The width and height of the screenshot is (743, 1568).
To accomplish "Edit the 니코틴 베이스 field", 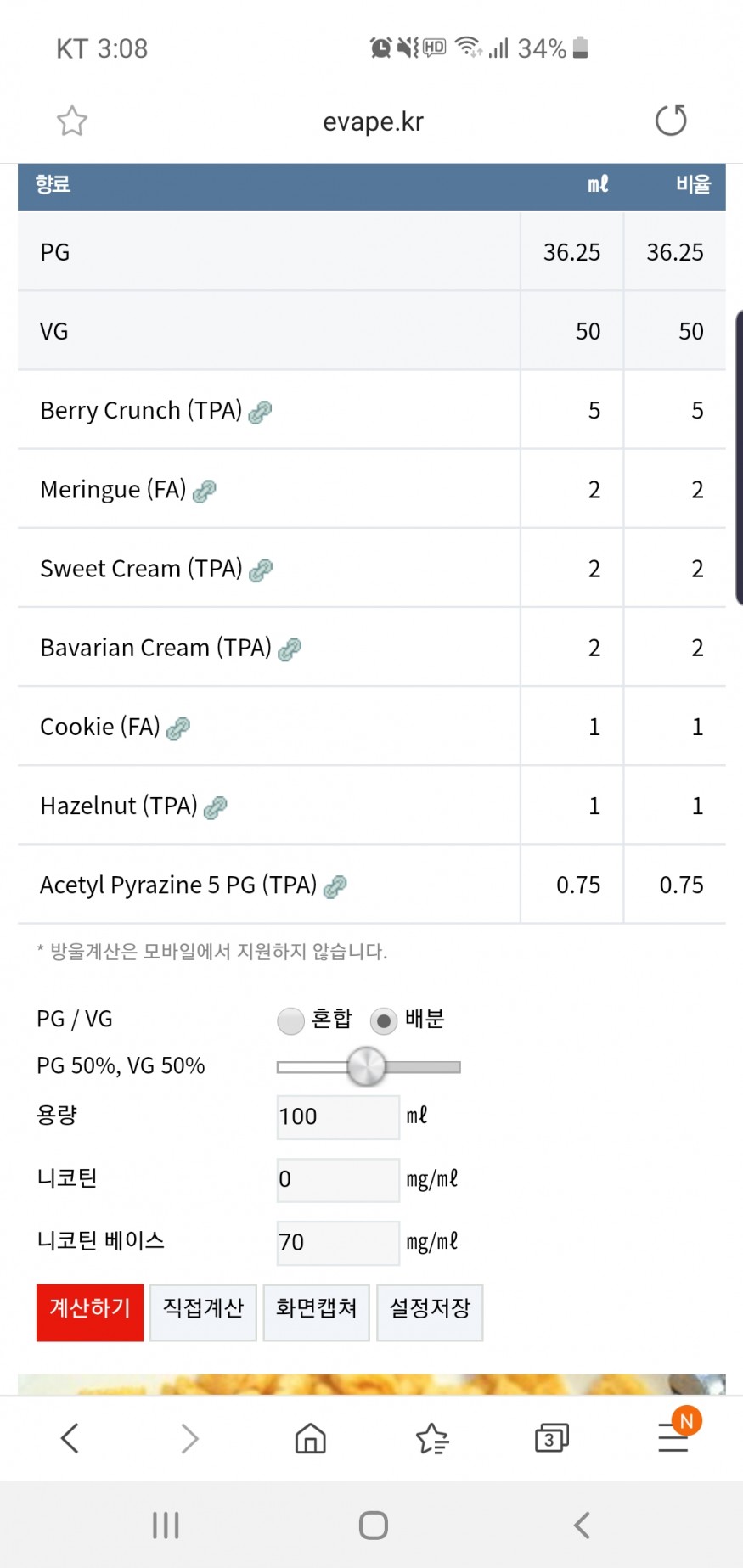I will pyautogui.click(x=338, y=1243).
